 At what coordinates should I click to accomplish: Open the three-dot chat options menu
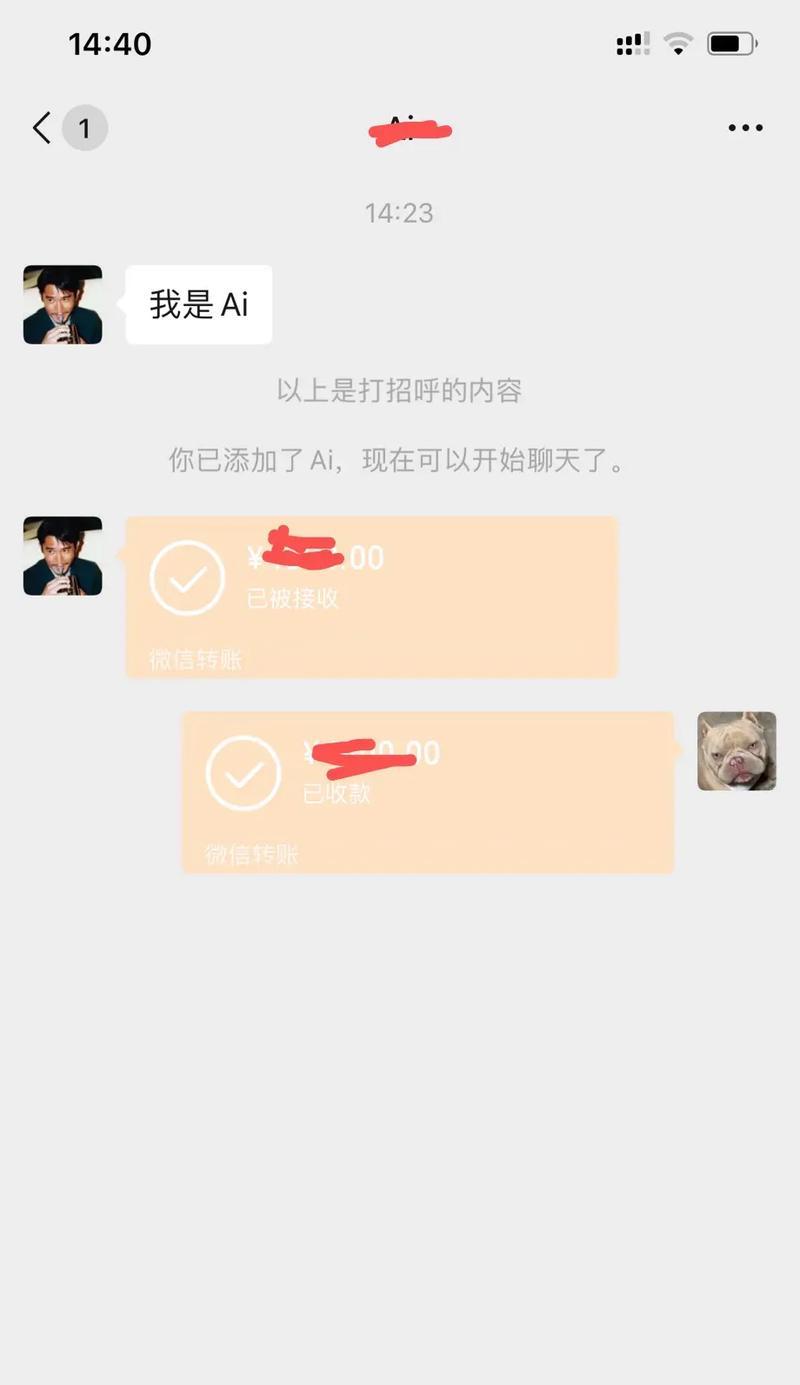tap(745, 128)
